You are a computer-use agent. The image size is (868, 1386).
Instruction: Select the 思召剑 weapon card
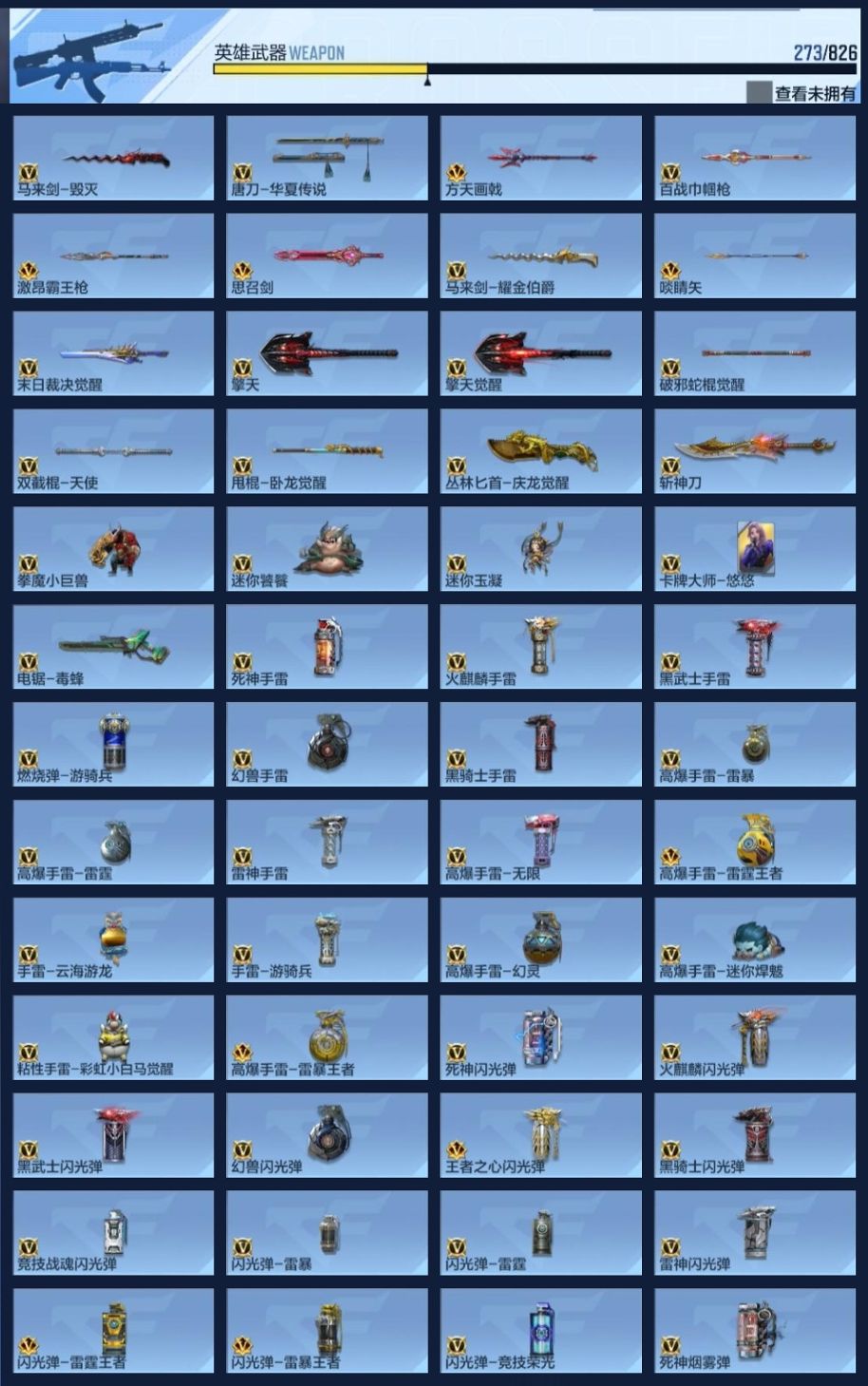click(328, 256)
